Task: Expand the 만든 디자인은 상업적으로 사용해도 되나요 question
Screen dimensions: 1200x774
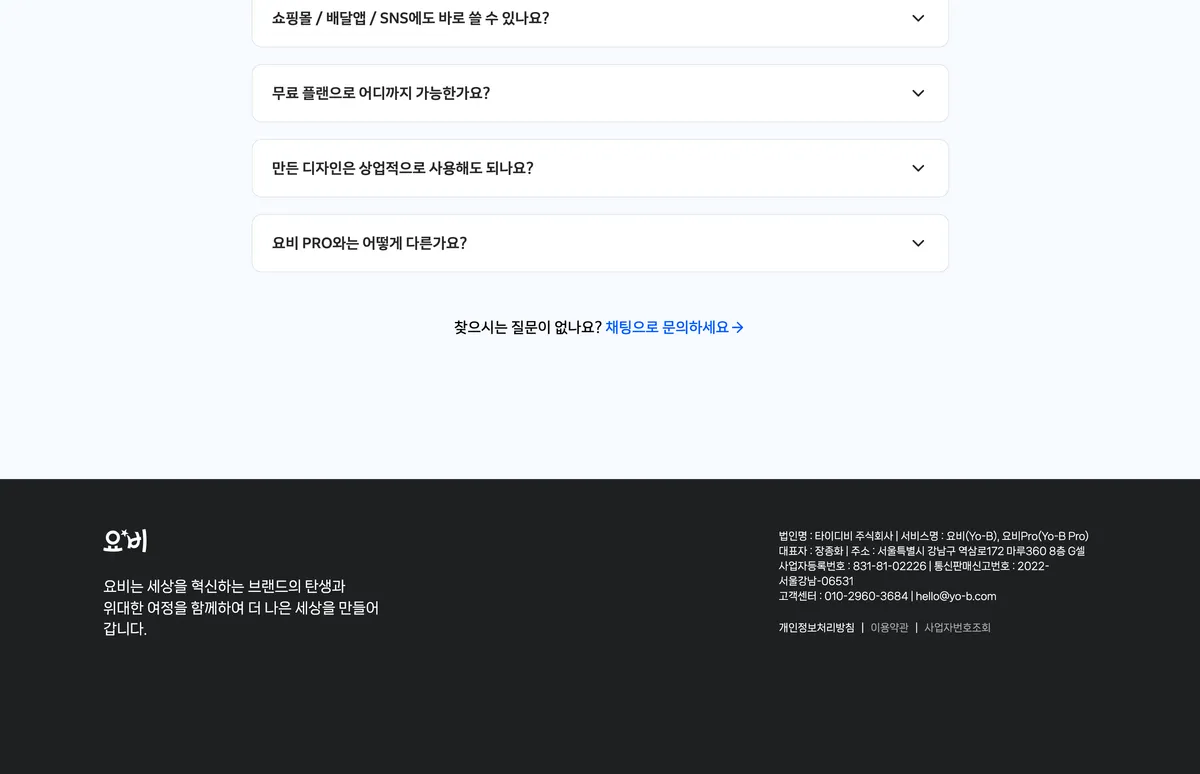Action: click(x=600, y=168)
